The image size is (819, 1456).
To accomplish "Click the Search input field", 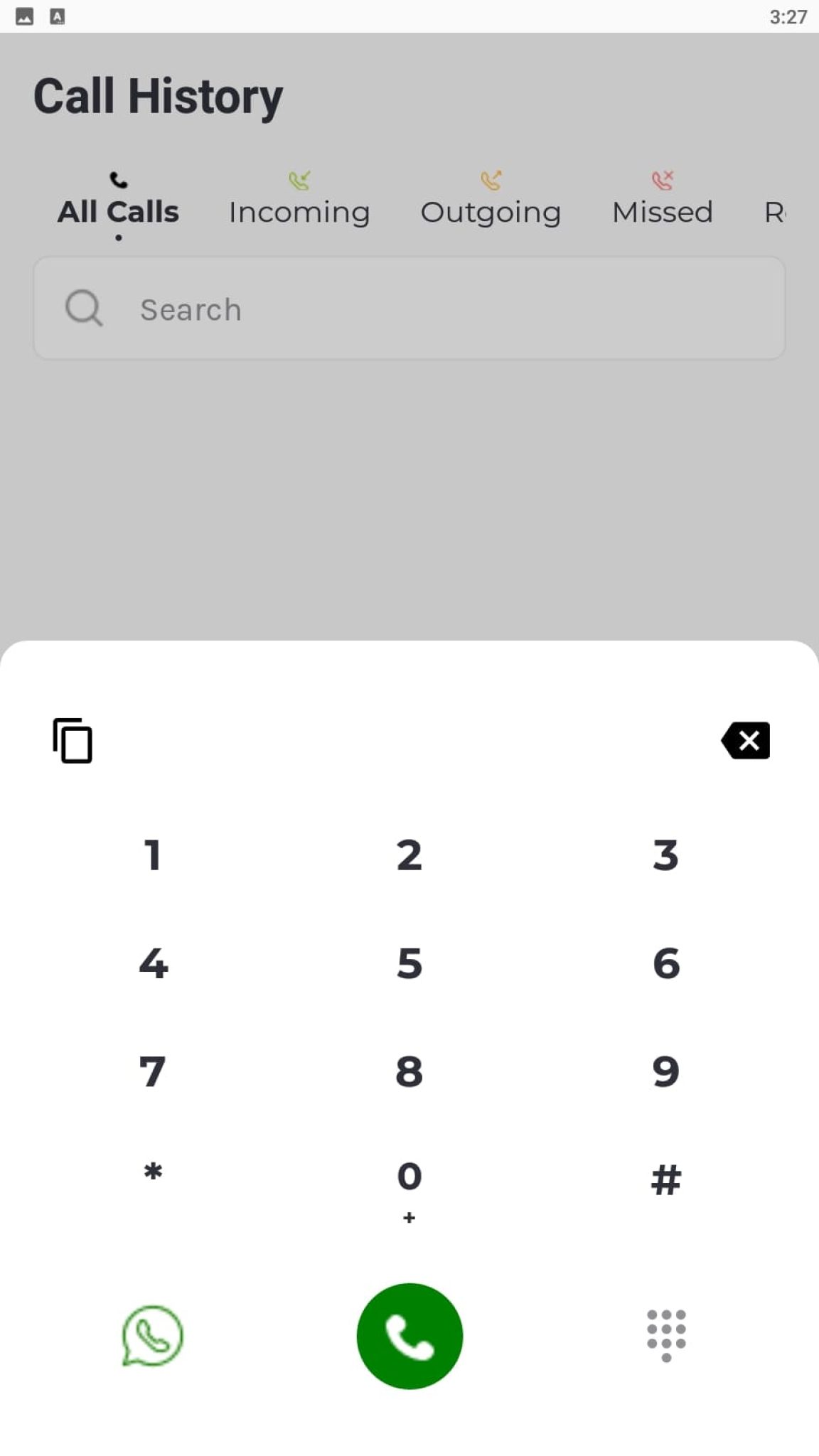I will (x=409, y=309).
